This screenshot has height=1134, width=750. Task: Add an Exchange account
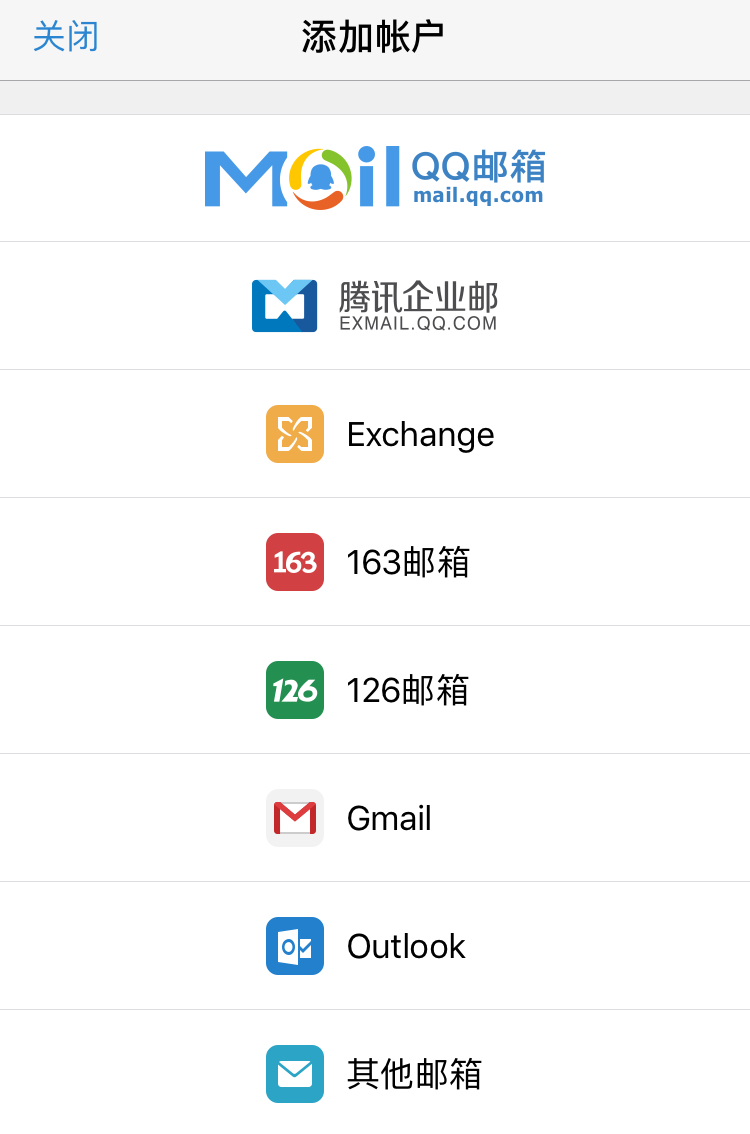point(380,434)
